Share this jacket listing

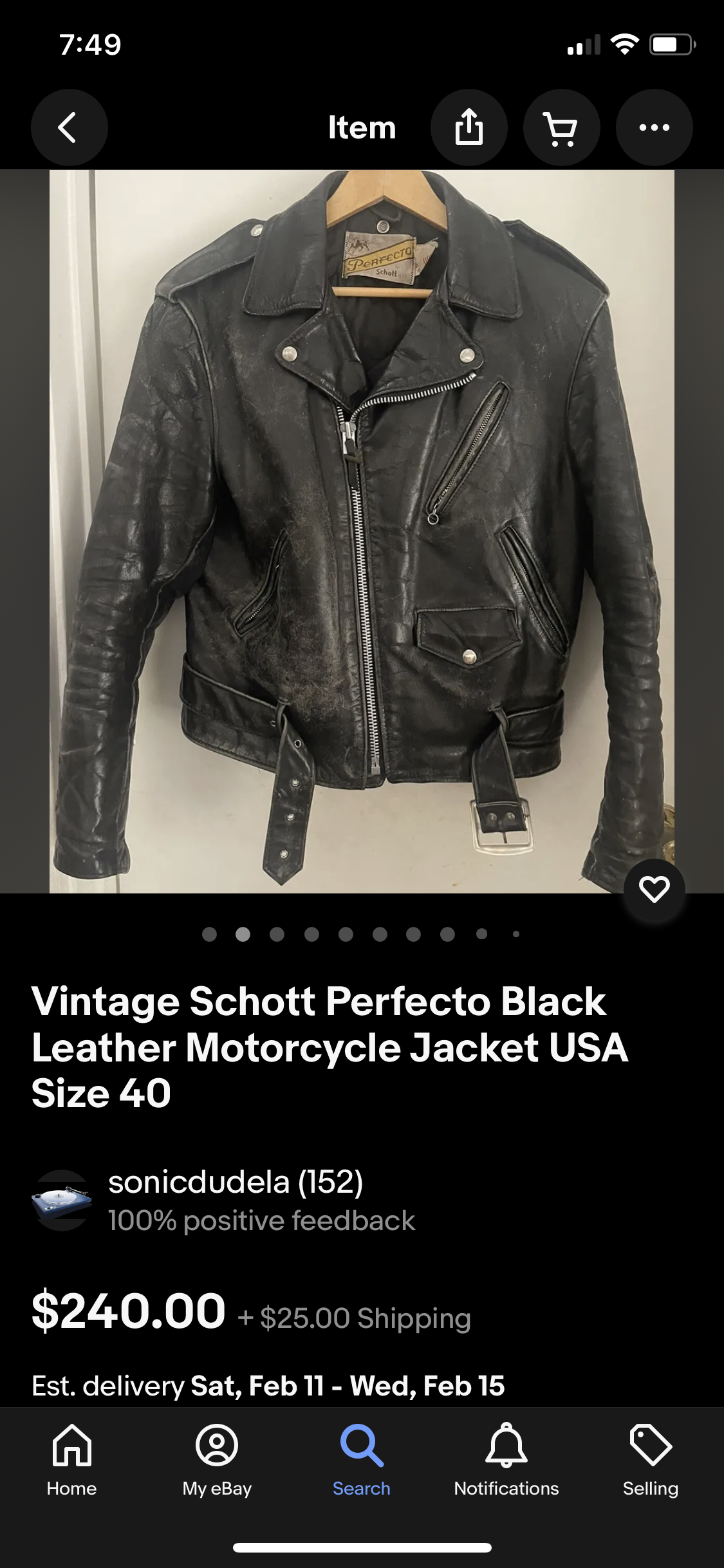coord(469,127)
